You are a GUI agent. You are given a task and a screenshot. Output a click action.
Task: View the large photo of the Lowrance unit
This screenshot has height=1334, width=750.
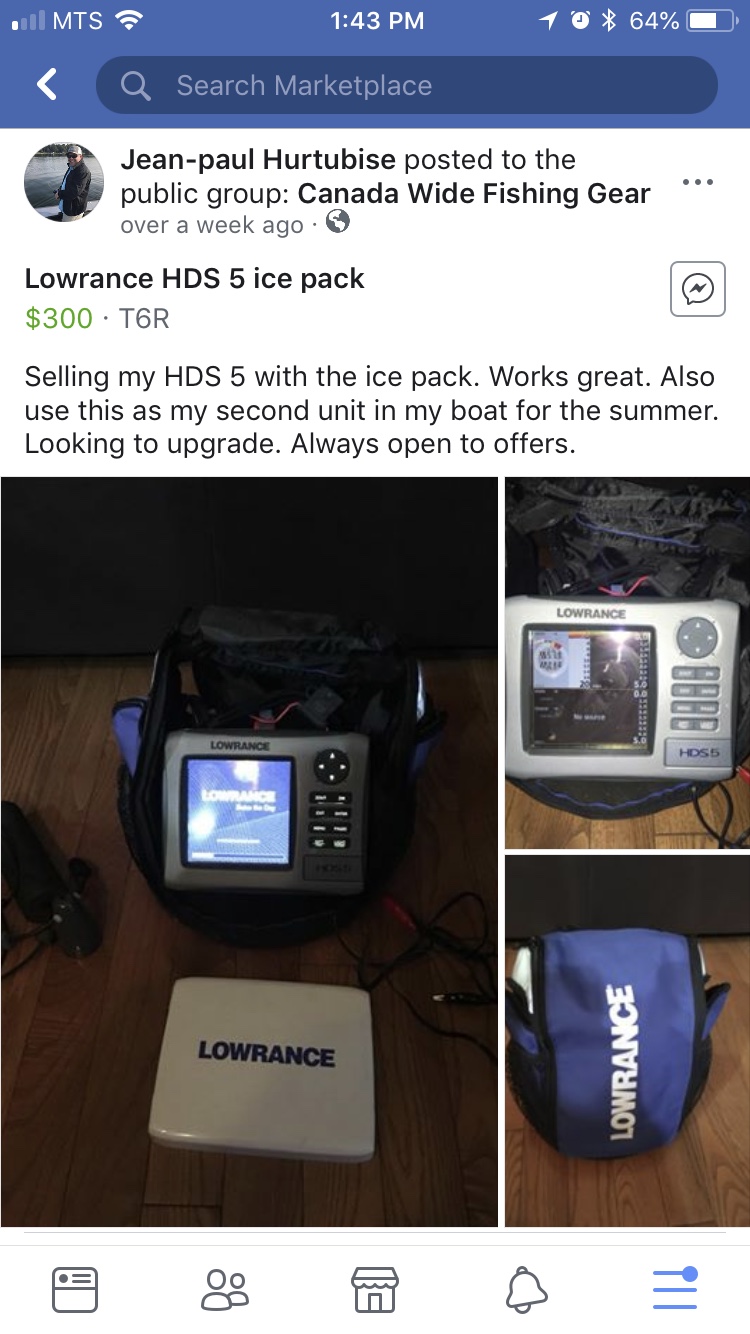(x=249, y=851)
